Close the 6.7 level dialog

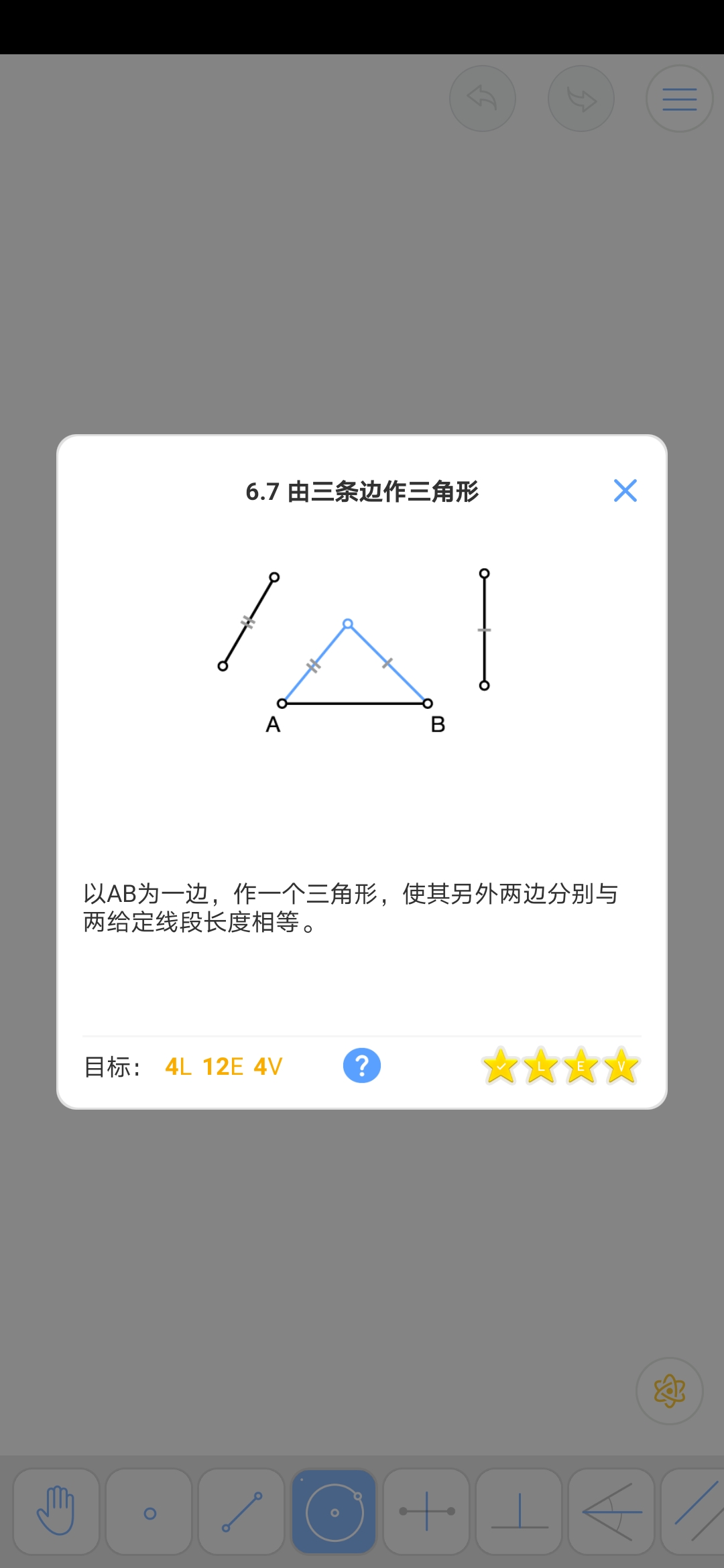point(625,491)
